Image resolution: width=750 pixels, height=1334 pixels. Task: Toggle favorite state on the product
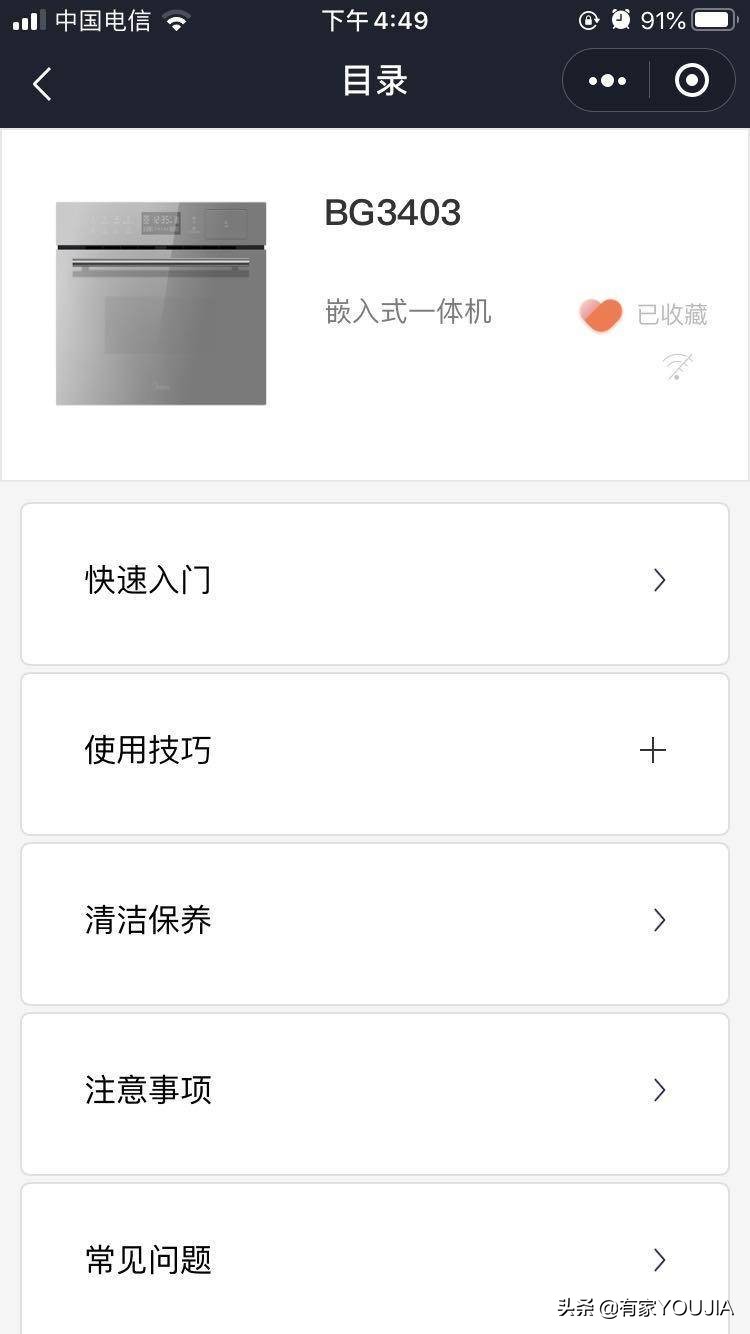pos(600,314)
